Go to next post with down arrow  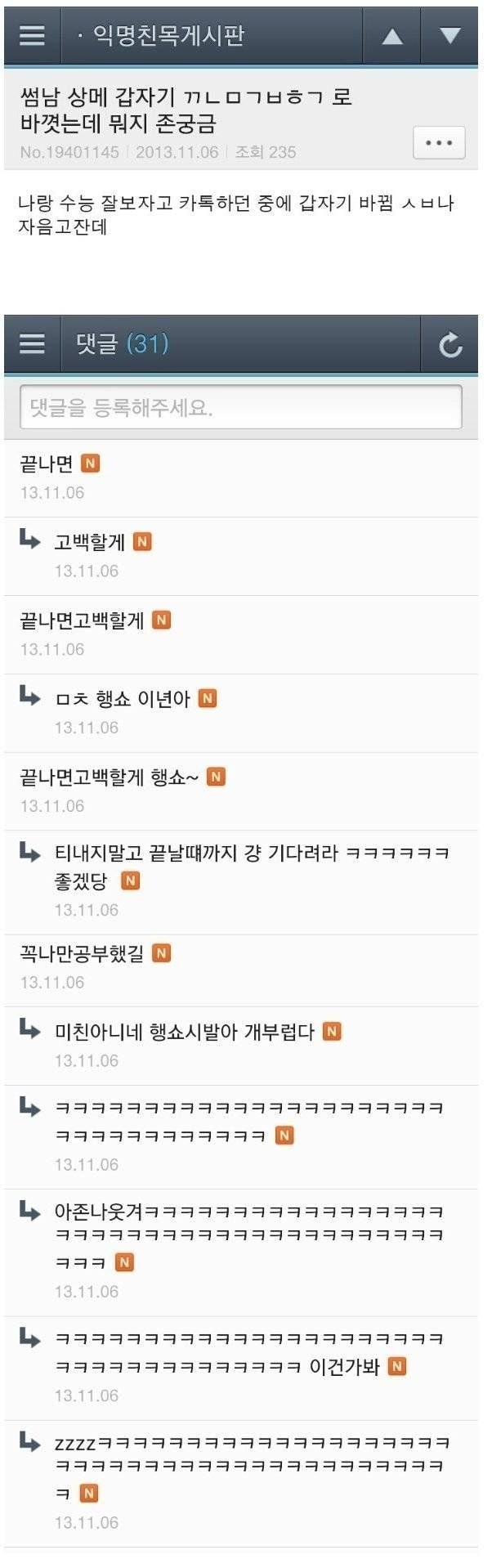coord(450,36)
